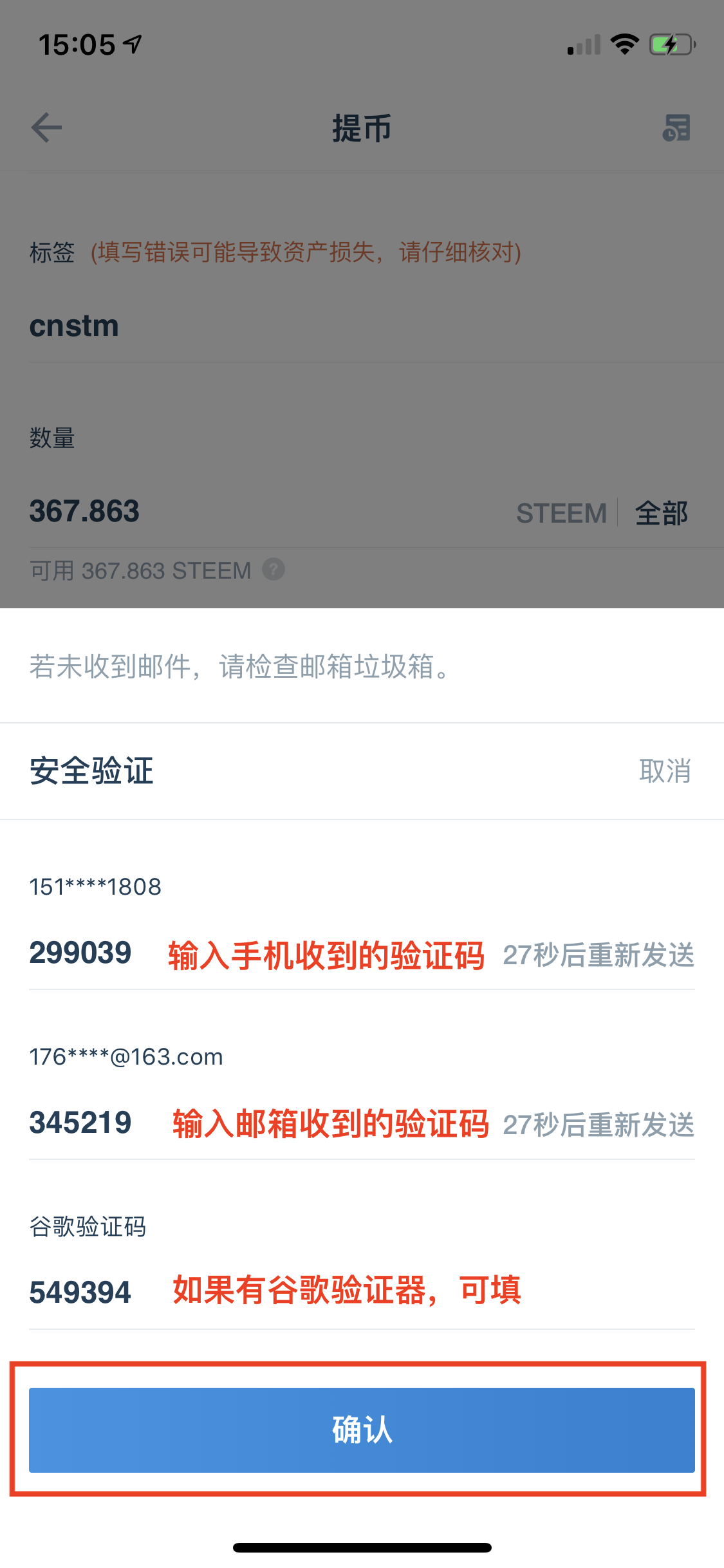Tap the 确认 confirm button
724x1568 pixels.
(x=362, y=1430)
